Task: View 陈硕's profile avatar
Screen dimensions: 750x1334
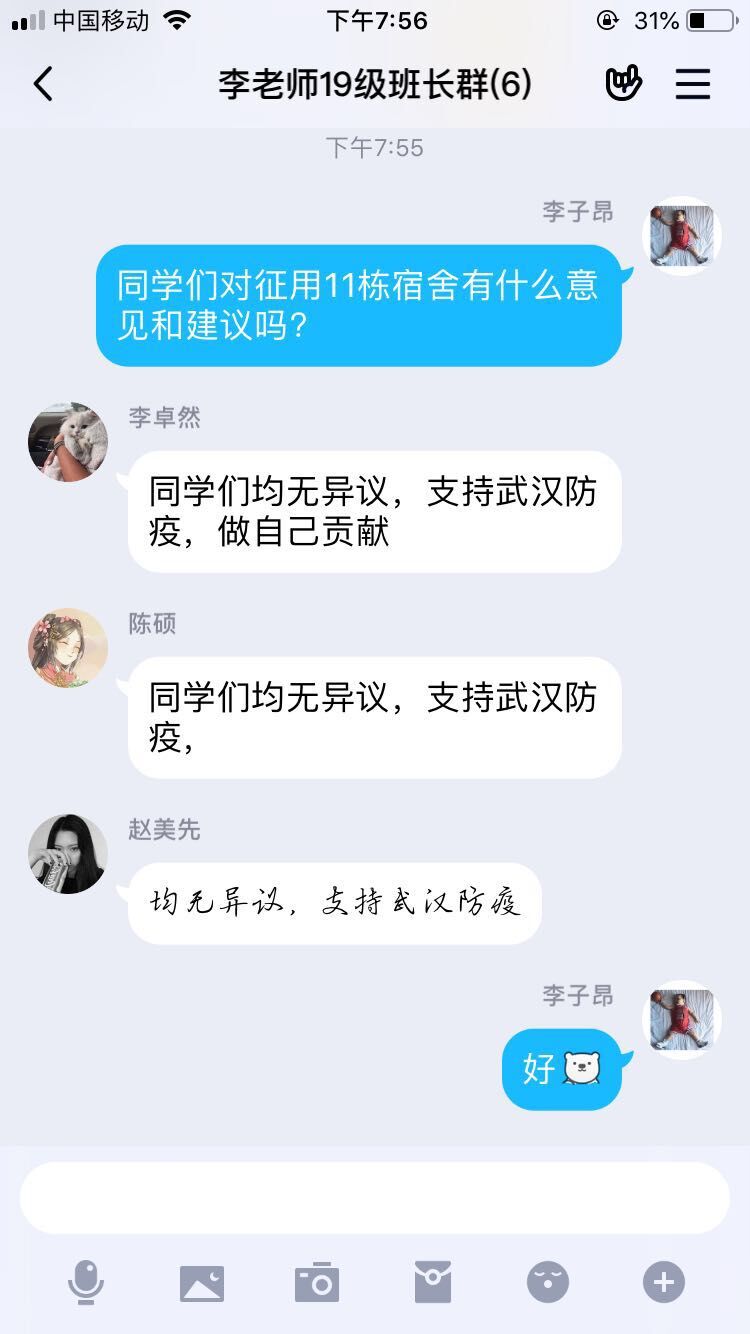Action: pyautogui.click(x=68, y=648)
